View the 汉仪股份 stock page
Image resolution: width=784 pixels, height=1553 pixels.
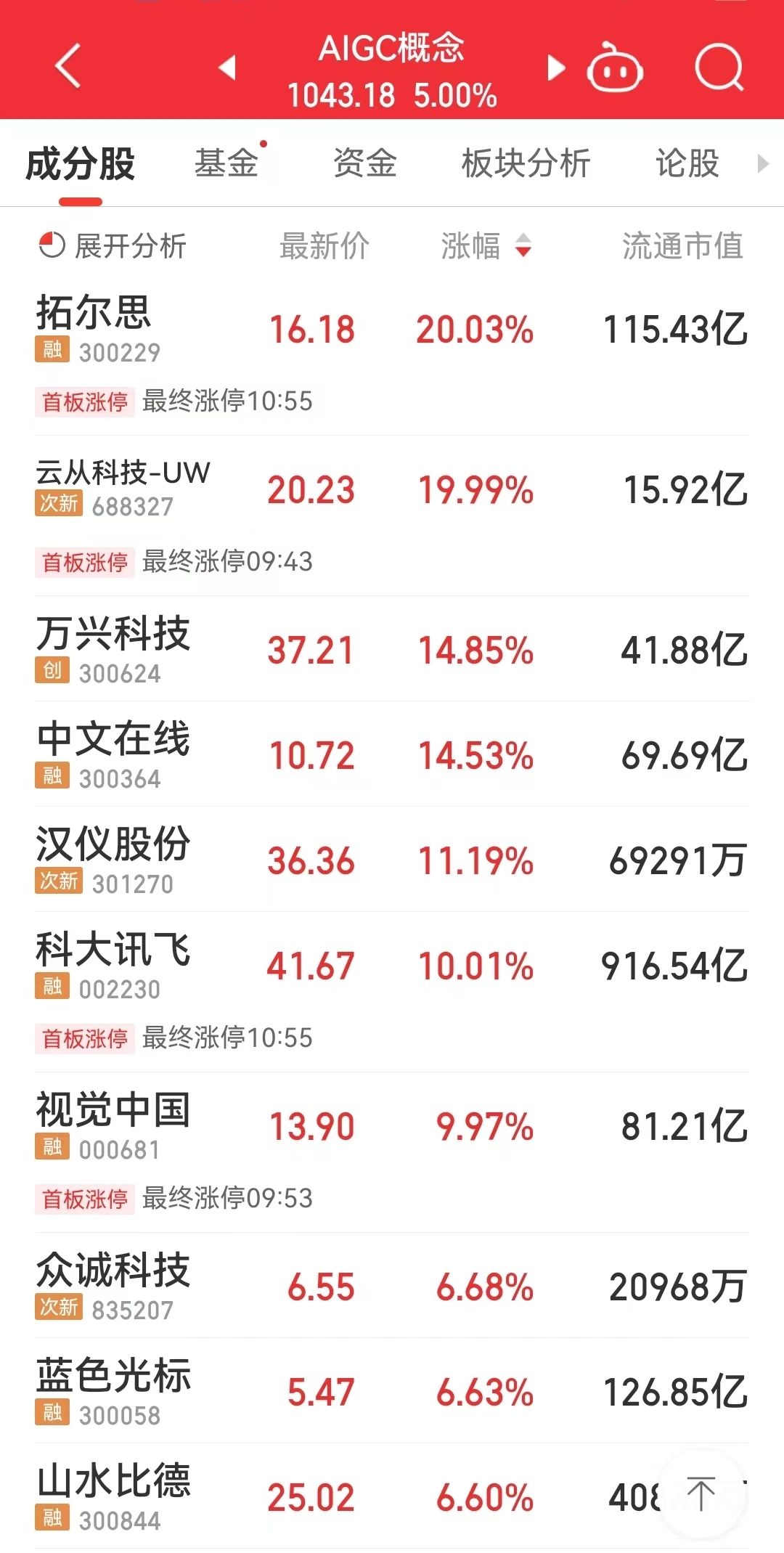[x=113, y=860]
